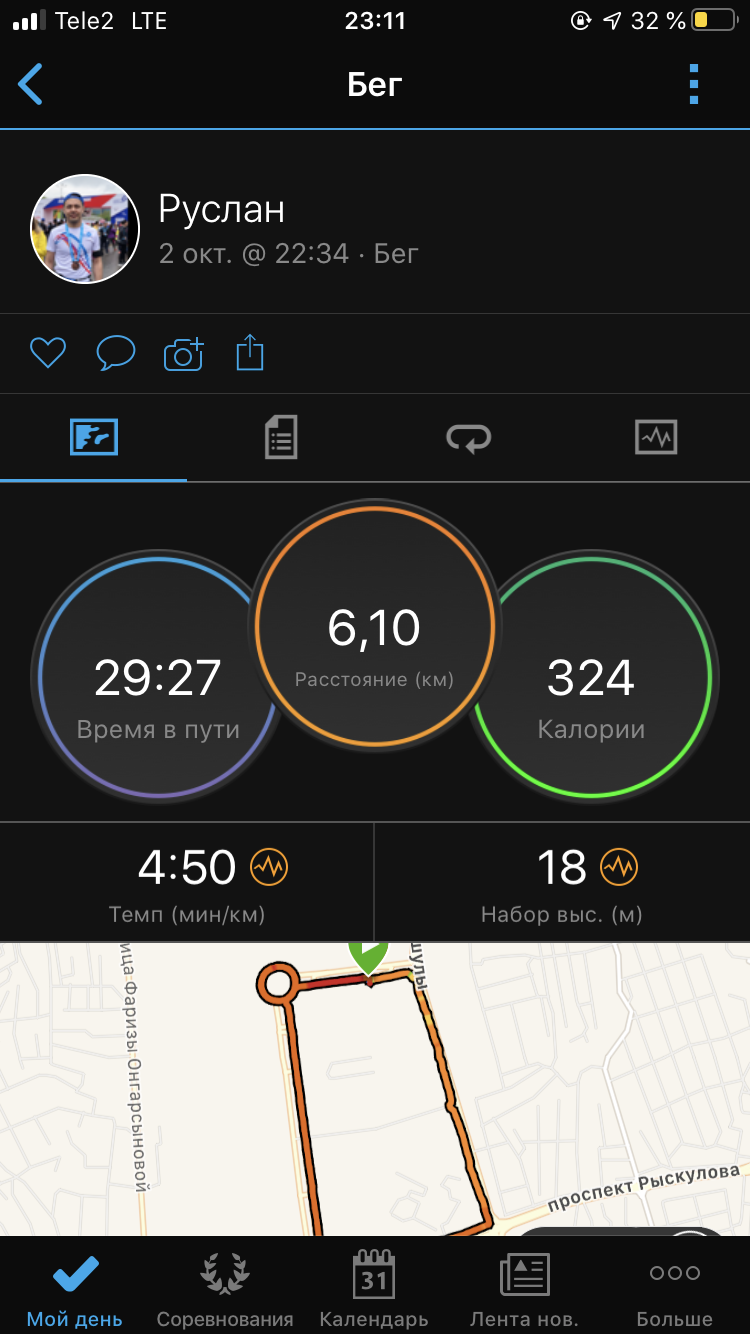Open the three-dot overflow menu
Screen dimensions: 750x1334
pyautogui.click(x=694, y=85)
